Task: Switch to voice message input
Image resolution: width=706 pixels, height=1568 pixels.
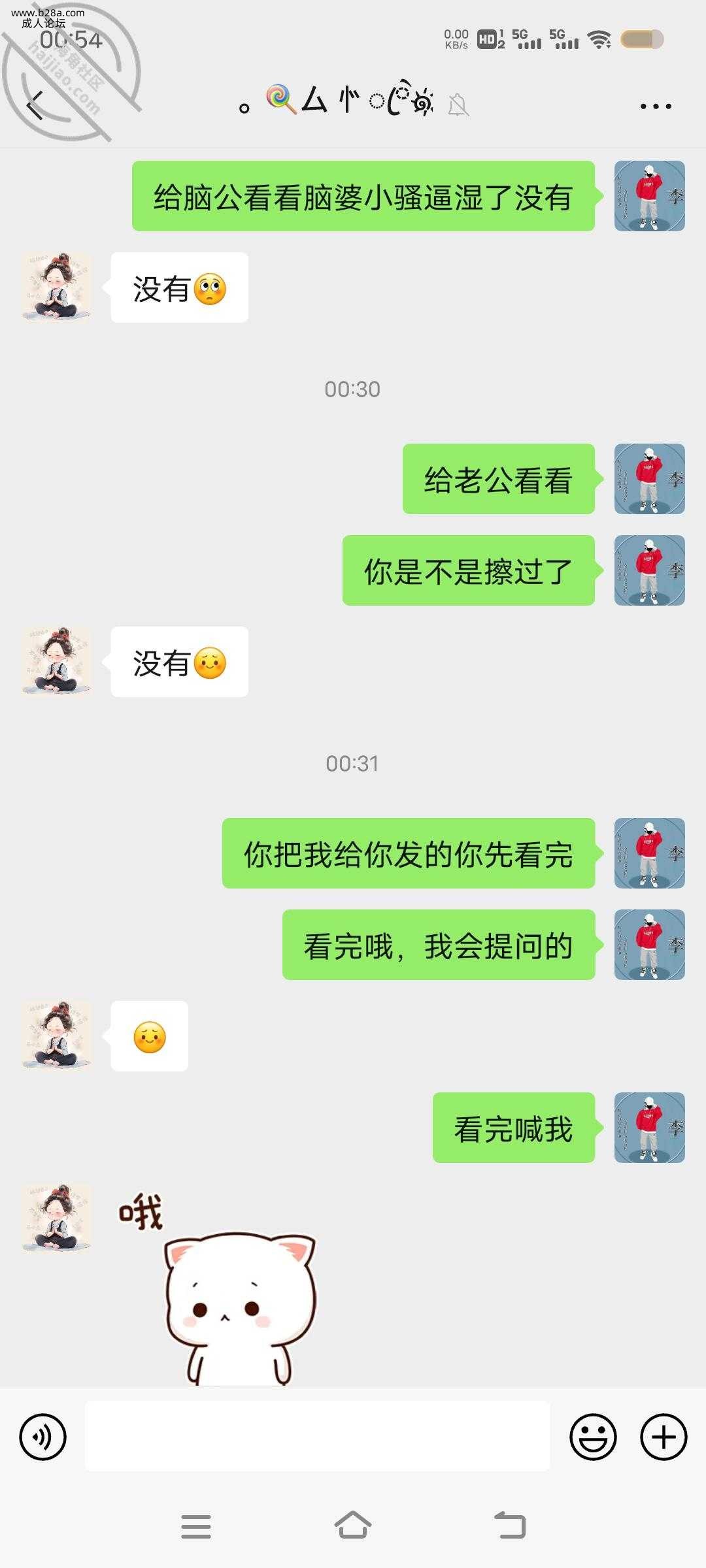Action: point(43,1437)
